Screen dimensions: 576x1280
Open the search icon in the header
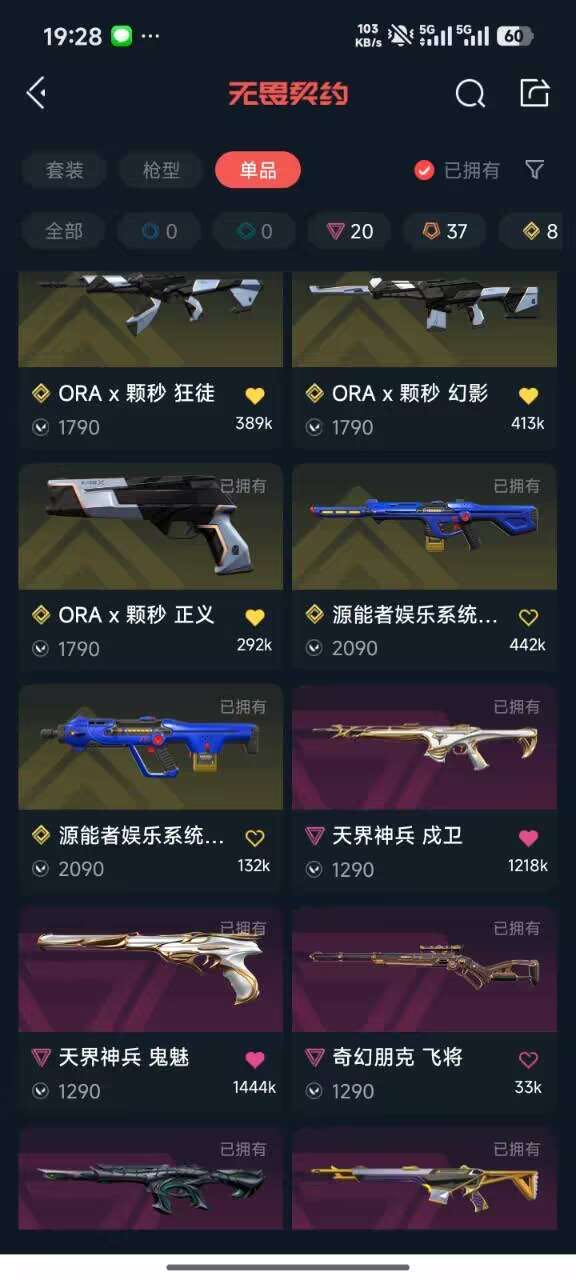coord(470,94)
